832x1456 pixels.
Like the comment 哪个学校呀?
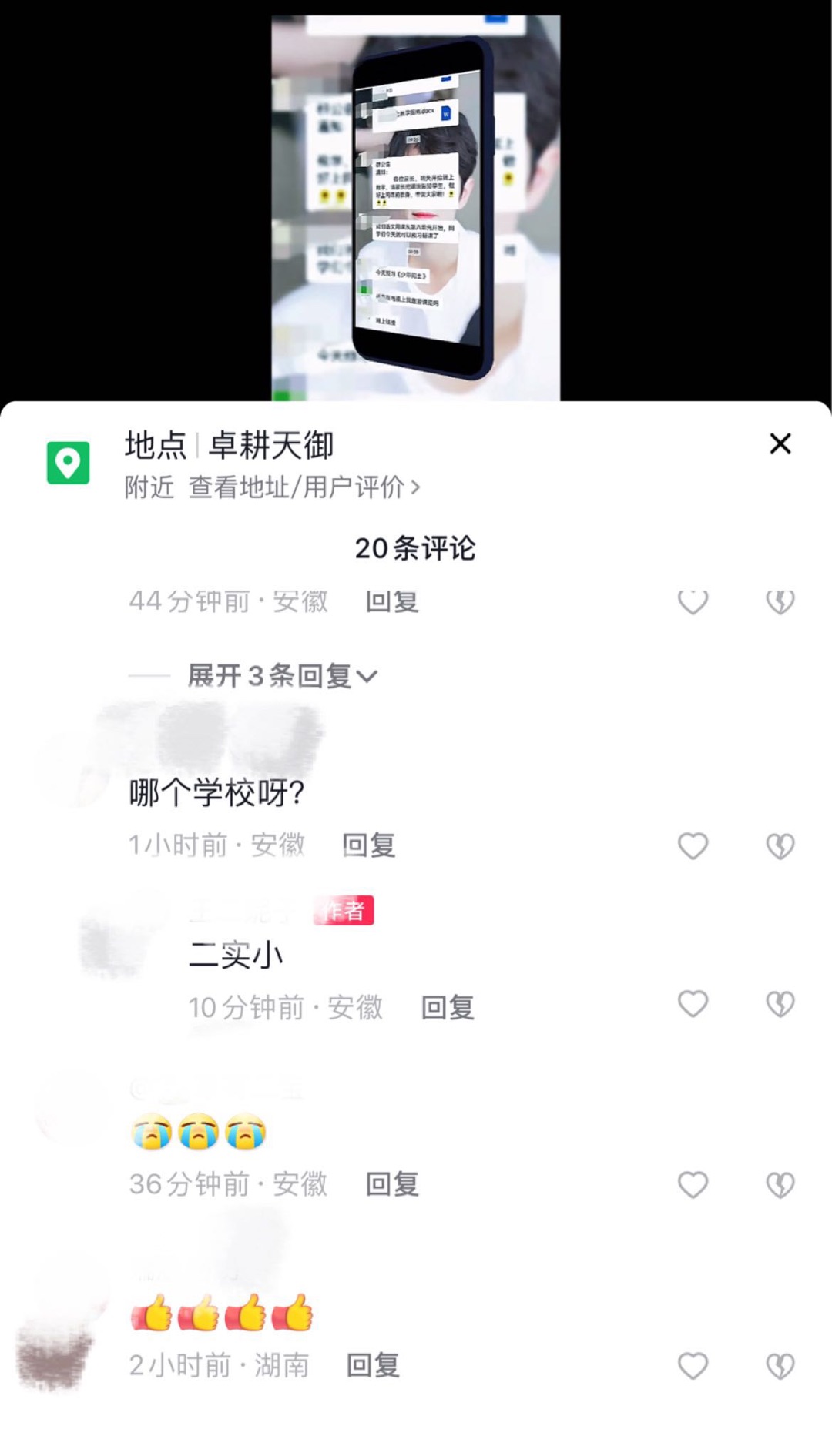(x=693, y=845)
